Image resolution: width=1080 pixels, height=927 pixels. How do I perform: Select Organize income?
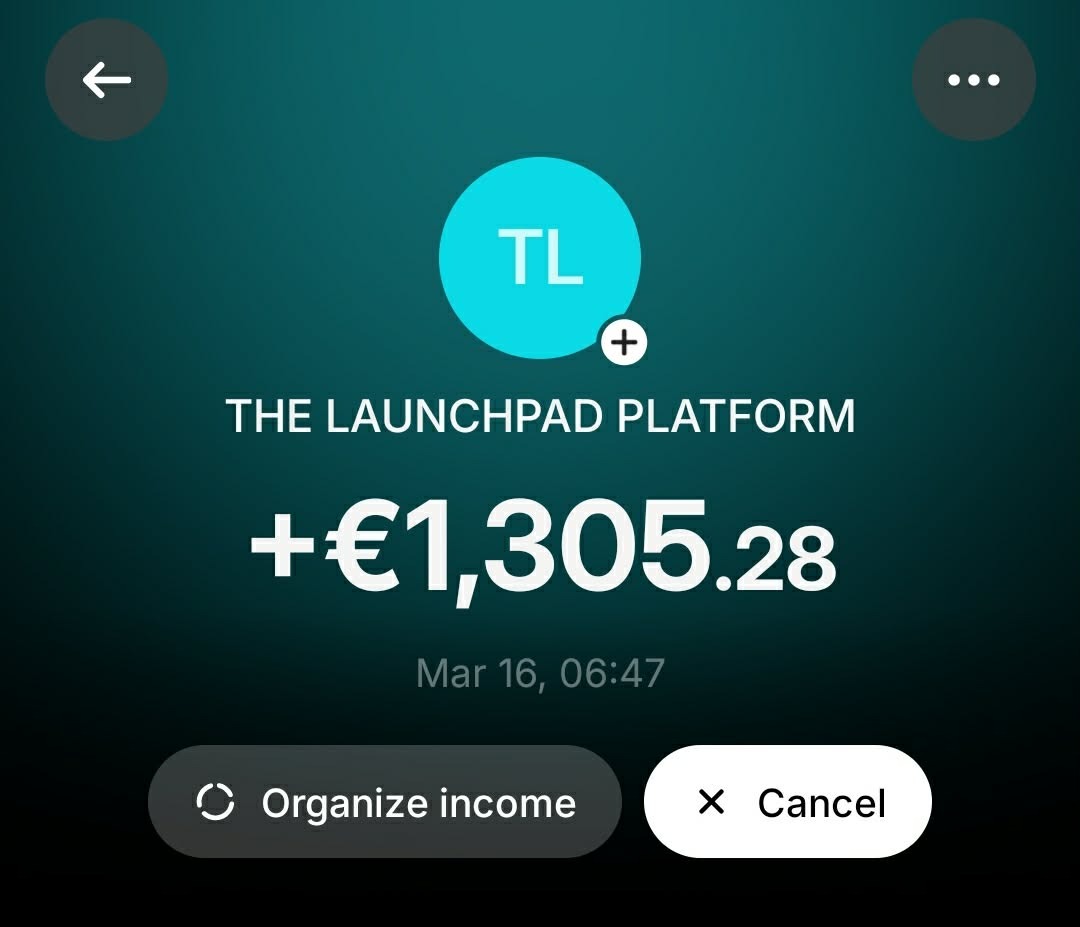click(384, 802)
